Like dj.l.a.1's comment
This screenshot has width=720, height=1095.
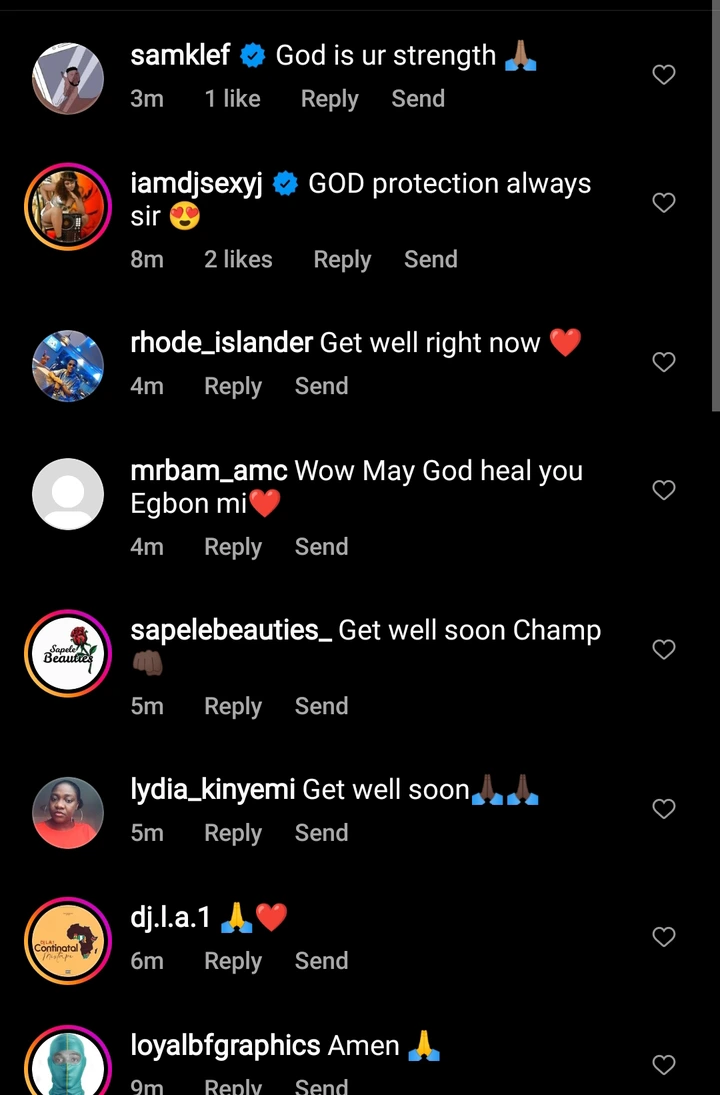[664, 937]
